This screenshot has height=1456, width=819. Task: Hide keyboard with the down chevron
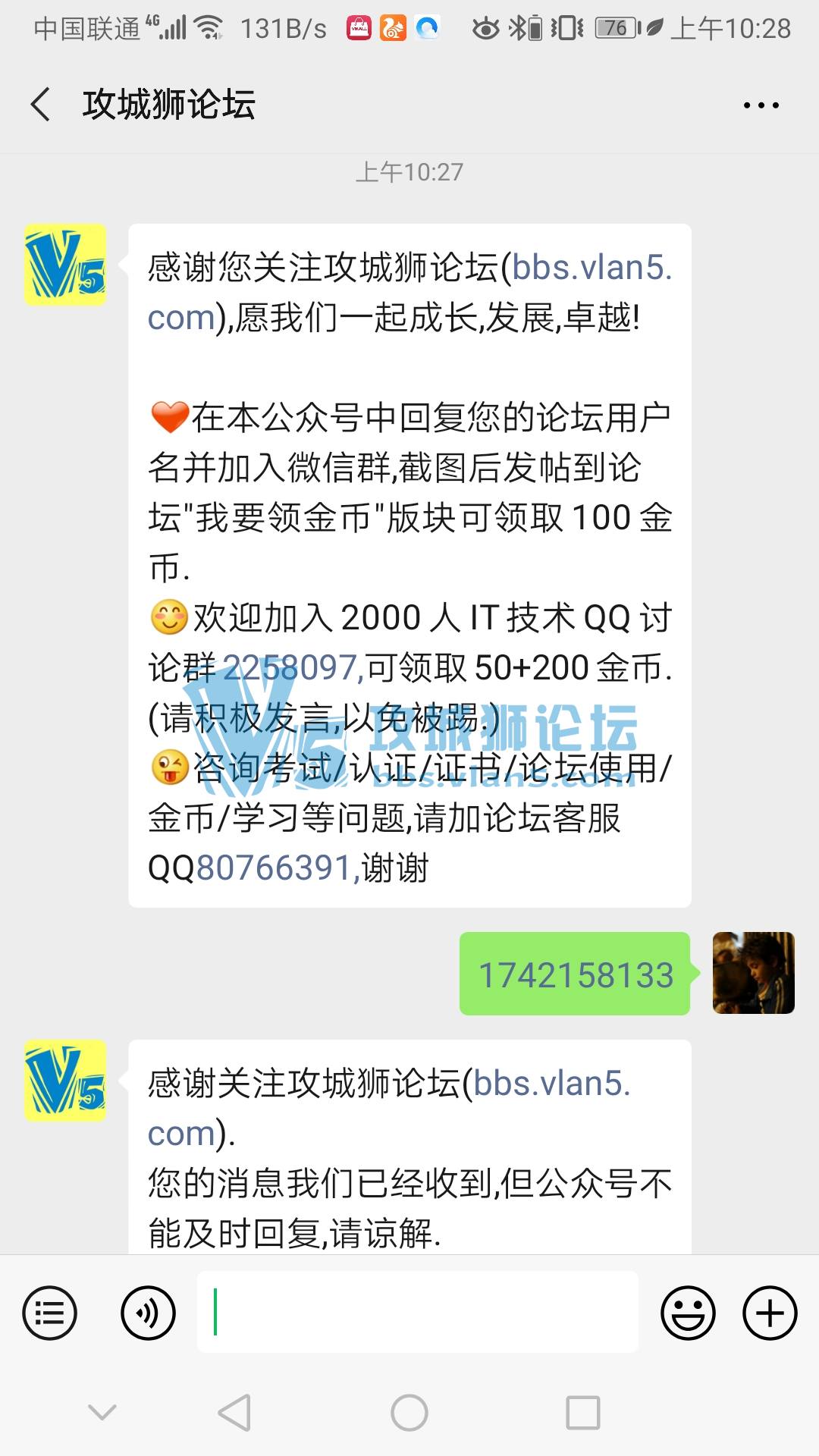(x=102, y=1413)
